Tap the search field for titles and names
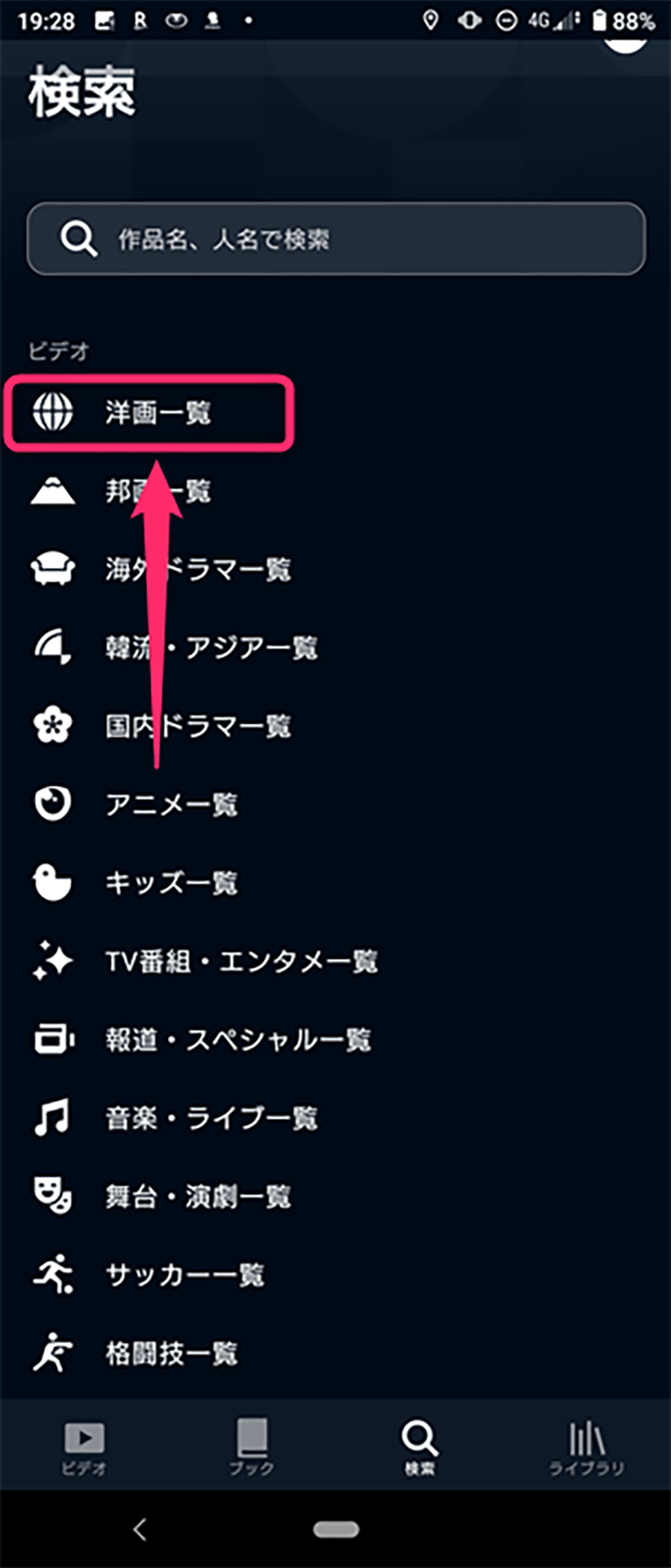671x1568 pixels. click(x=335, y=239)
